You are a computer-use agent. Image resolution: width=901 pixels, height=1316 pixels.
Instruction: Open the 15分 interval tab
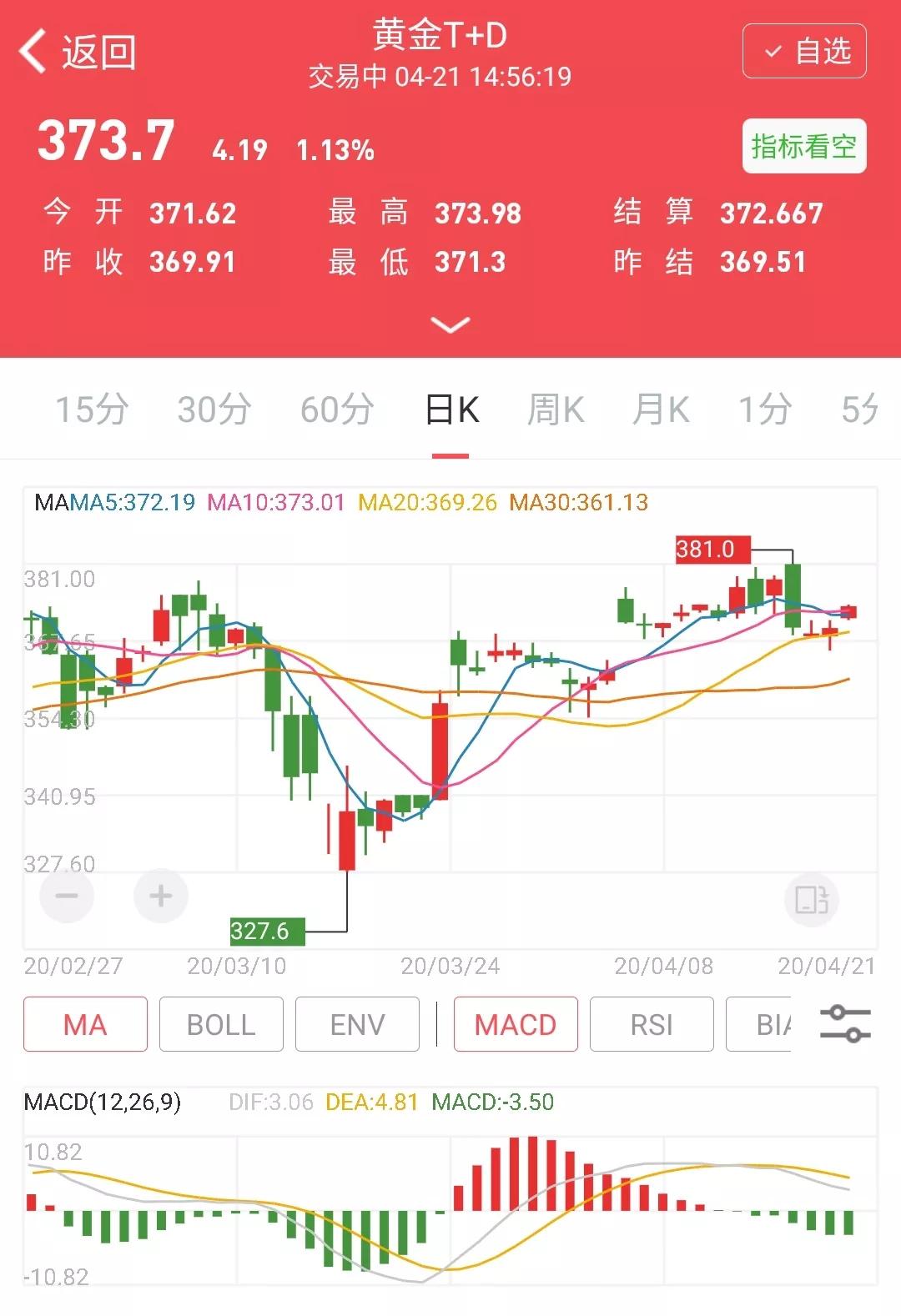tap(92, 410)
